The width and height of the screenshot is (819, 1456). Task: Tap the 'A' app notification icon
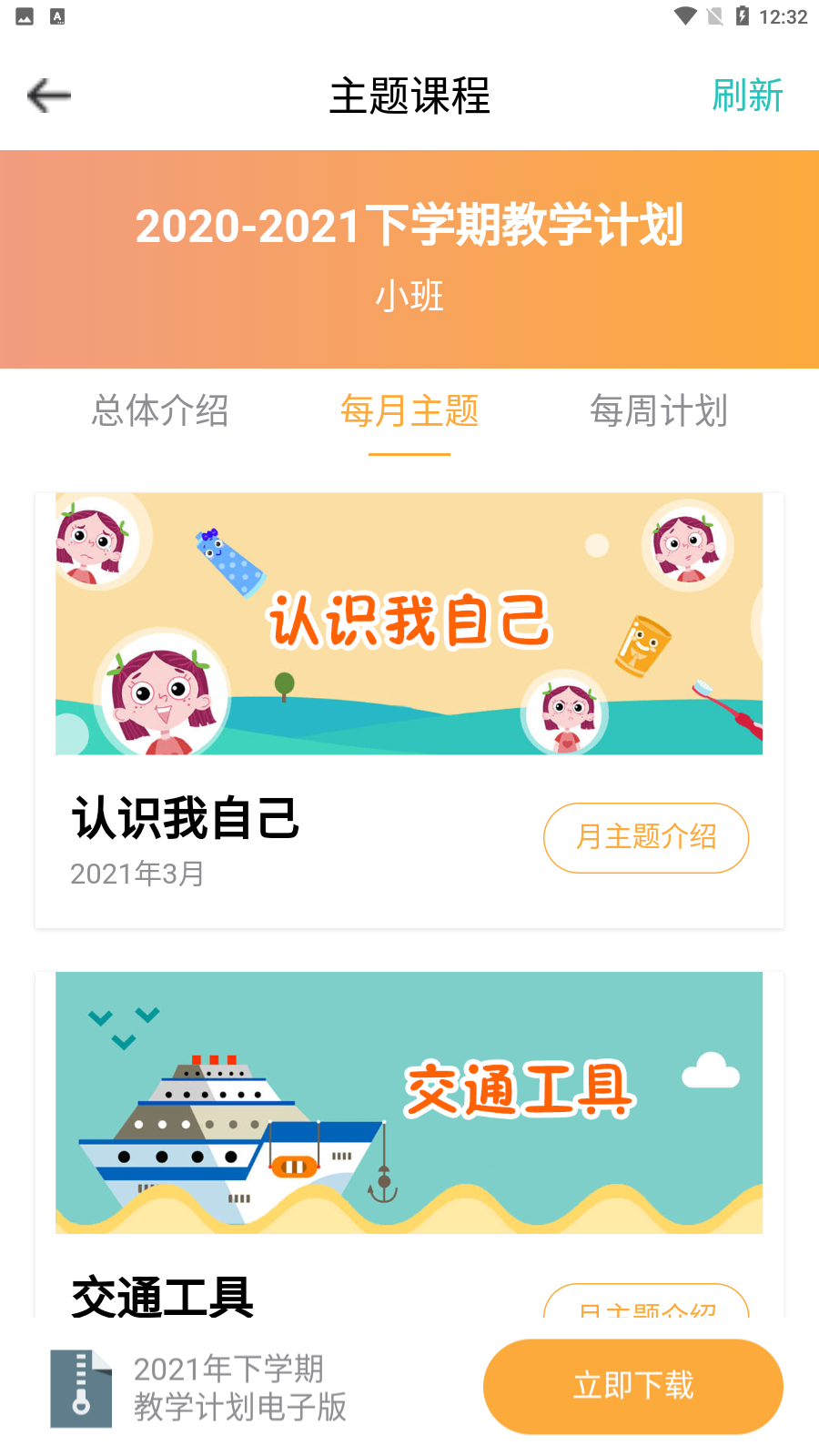click(59, 15)
